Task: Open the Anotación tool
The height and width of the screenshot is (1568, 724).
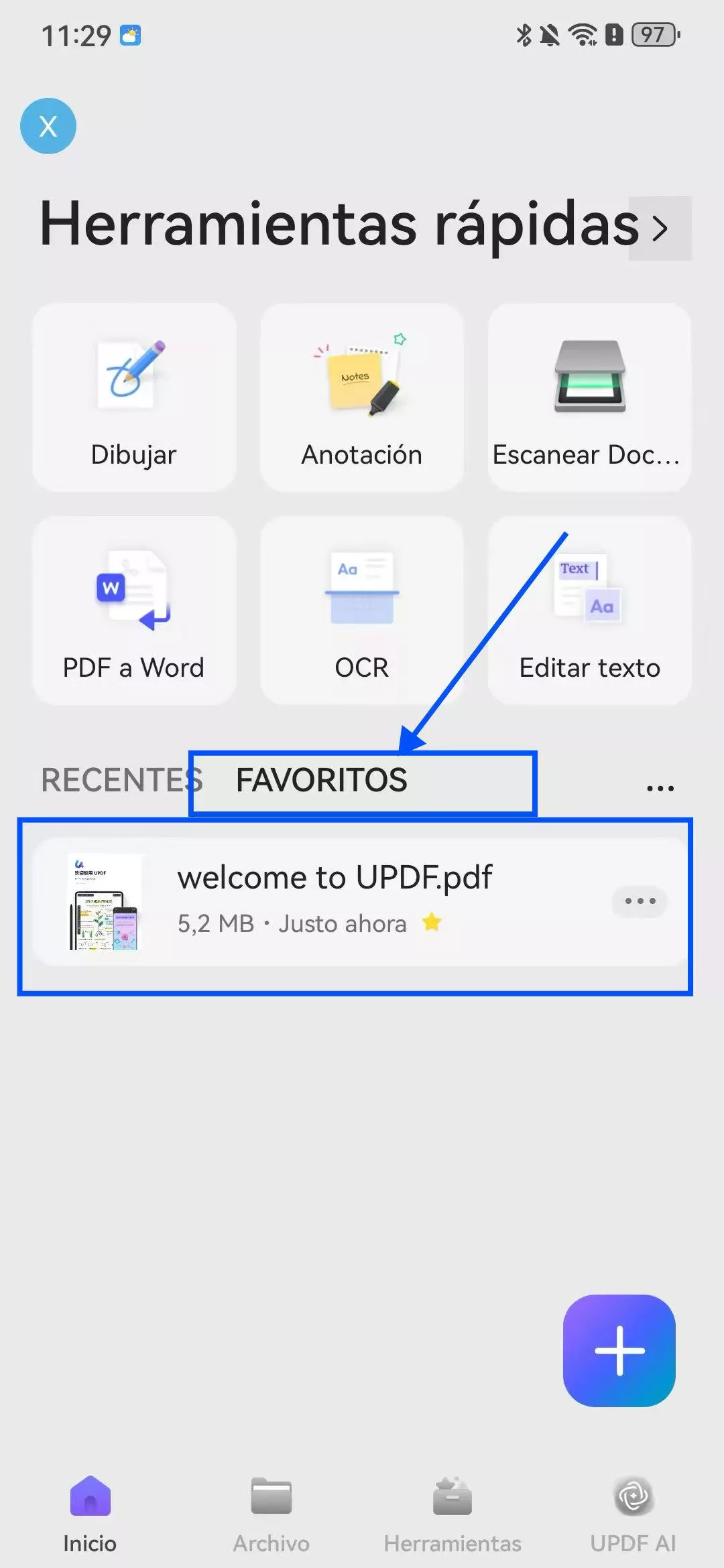Action: [362, 397]
